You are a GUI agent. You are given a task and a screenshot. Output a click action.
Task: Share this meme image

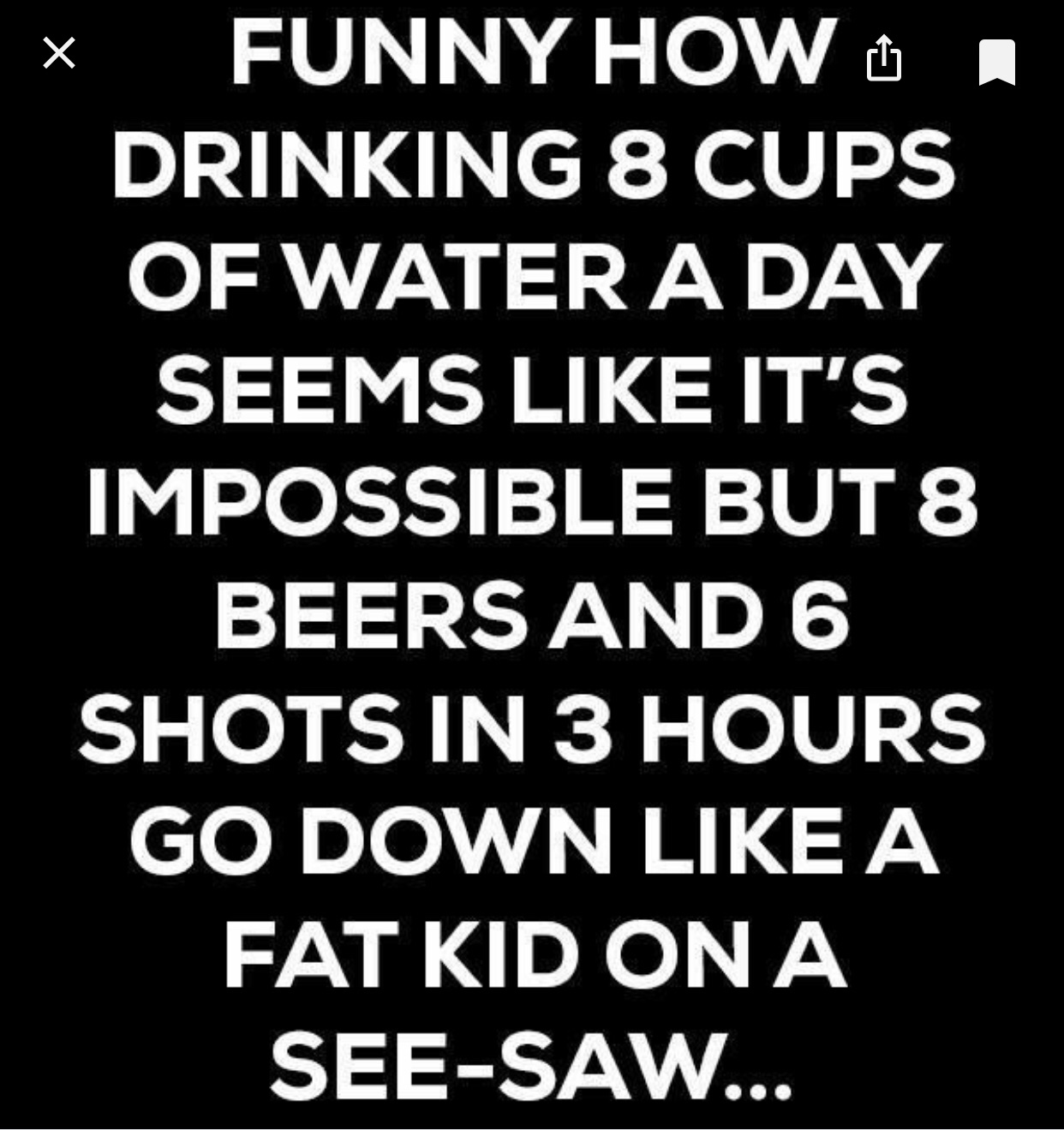884,58
